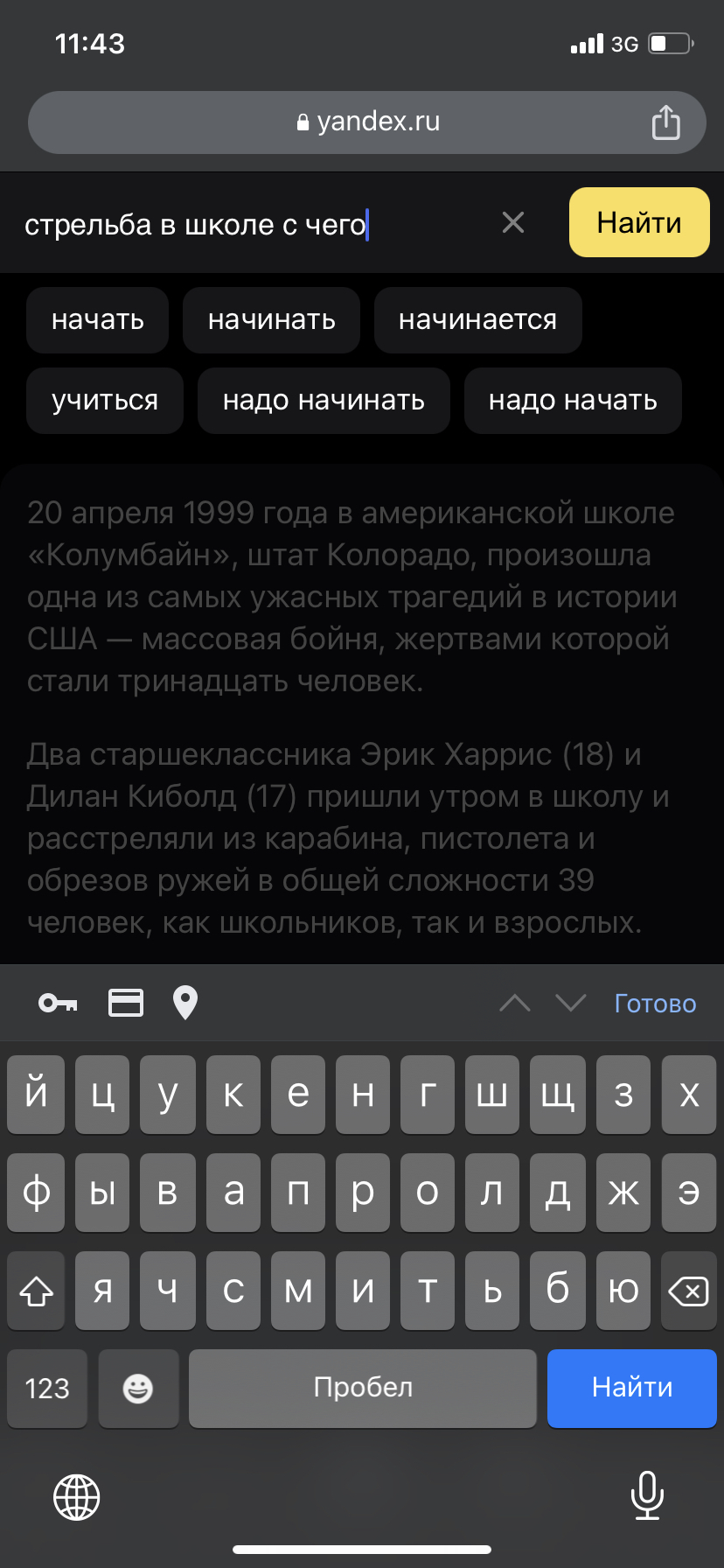Share the page via share icon
Image resolution: width=724 pixels, height=1568 pixels.
[665, 122]
